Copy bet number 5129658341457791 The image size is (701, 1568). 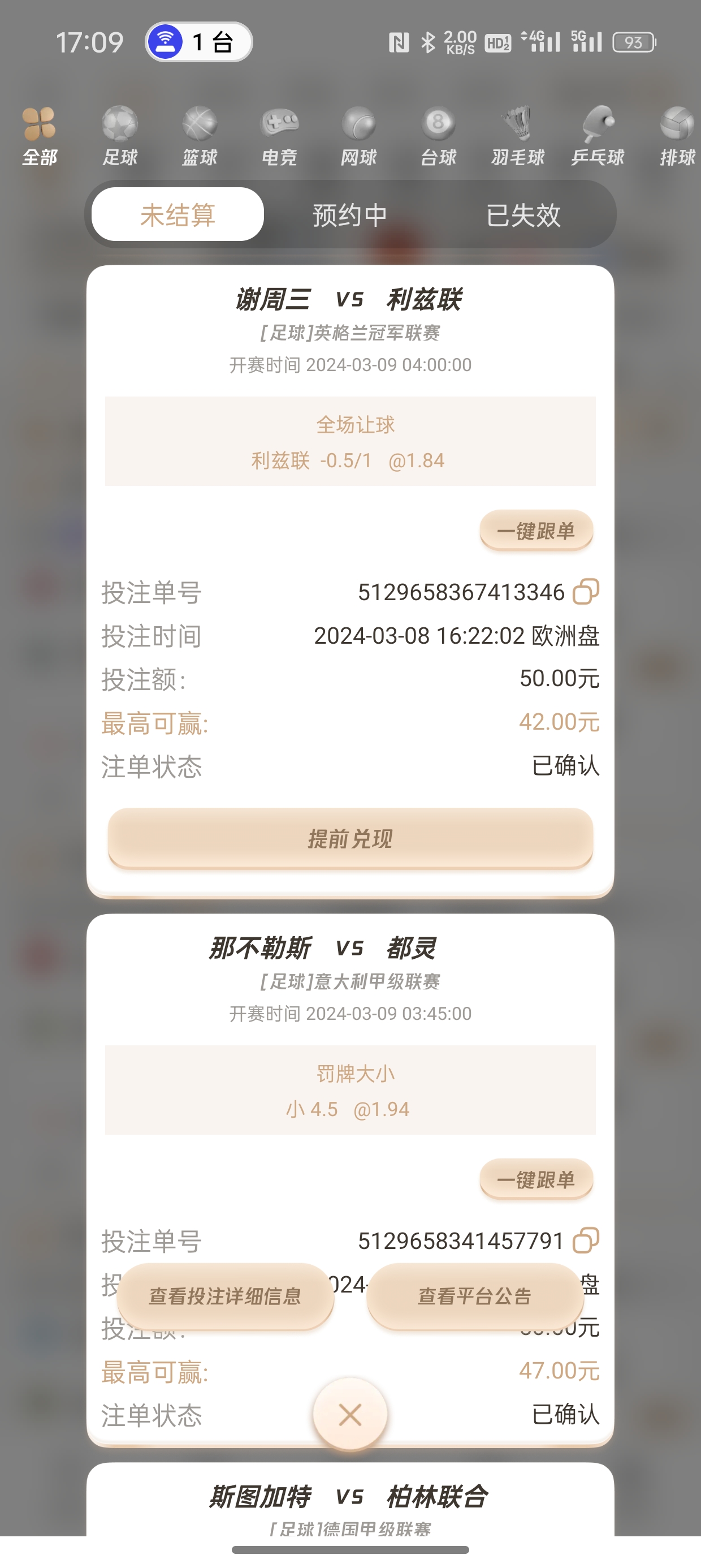point(586,1240)
